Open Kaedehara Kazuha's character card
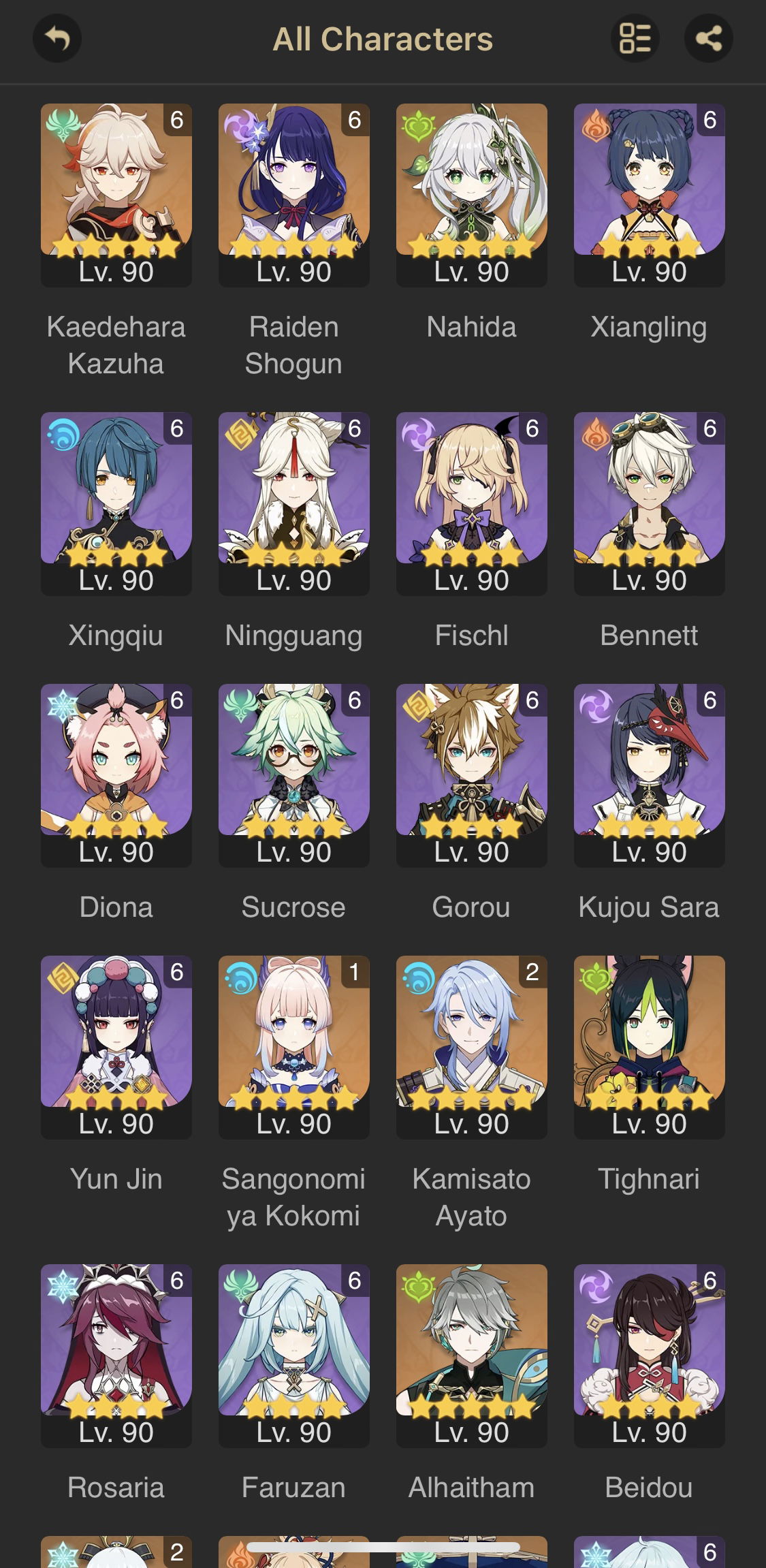Screen dimensions: 766x1568 click(116, 195)
